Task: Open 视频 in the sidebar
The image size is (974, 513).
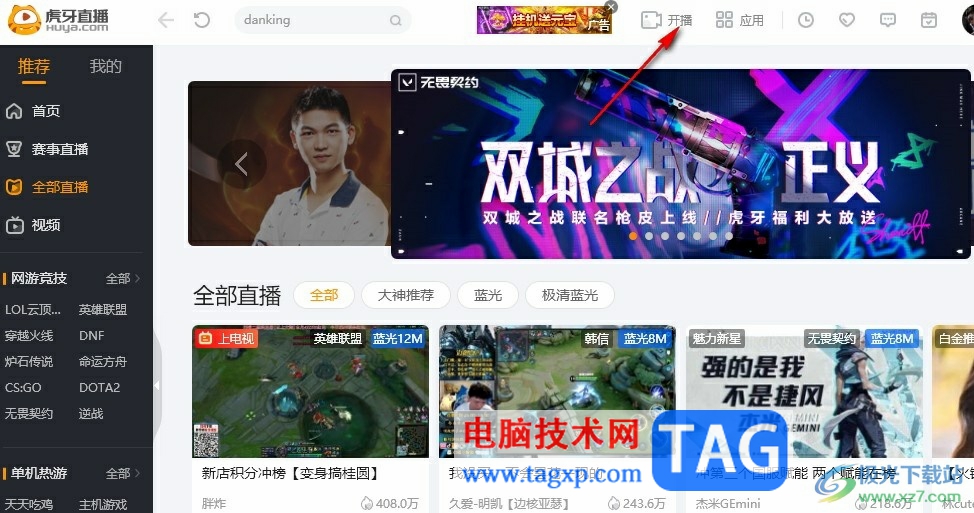Action: (45, 225)
